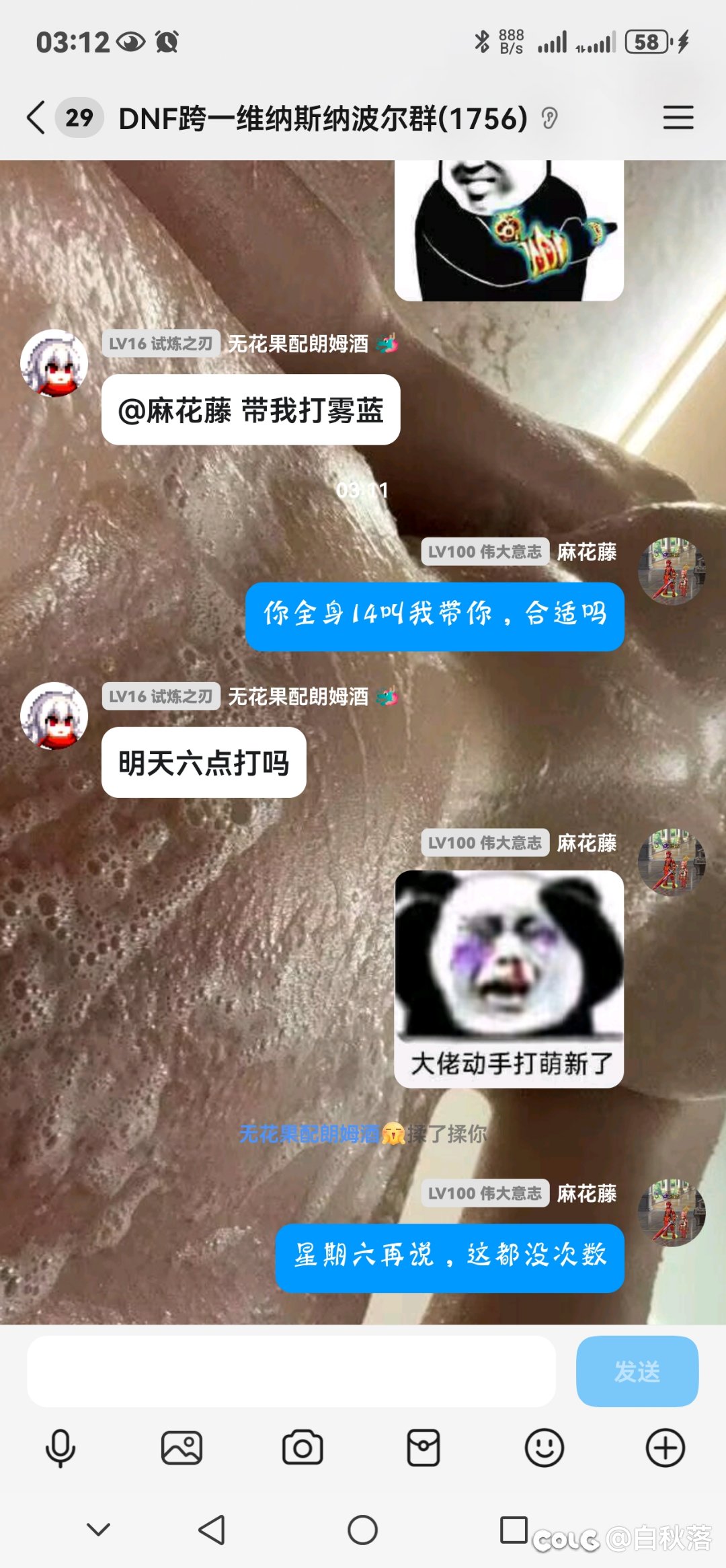726x1568 pixels.
Task: Open the red packet icon
Action: click(424, 1448)
